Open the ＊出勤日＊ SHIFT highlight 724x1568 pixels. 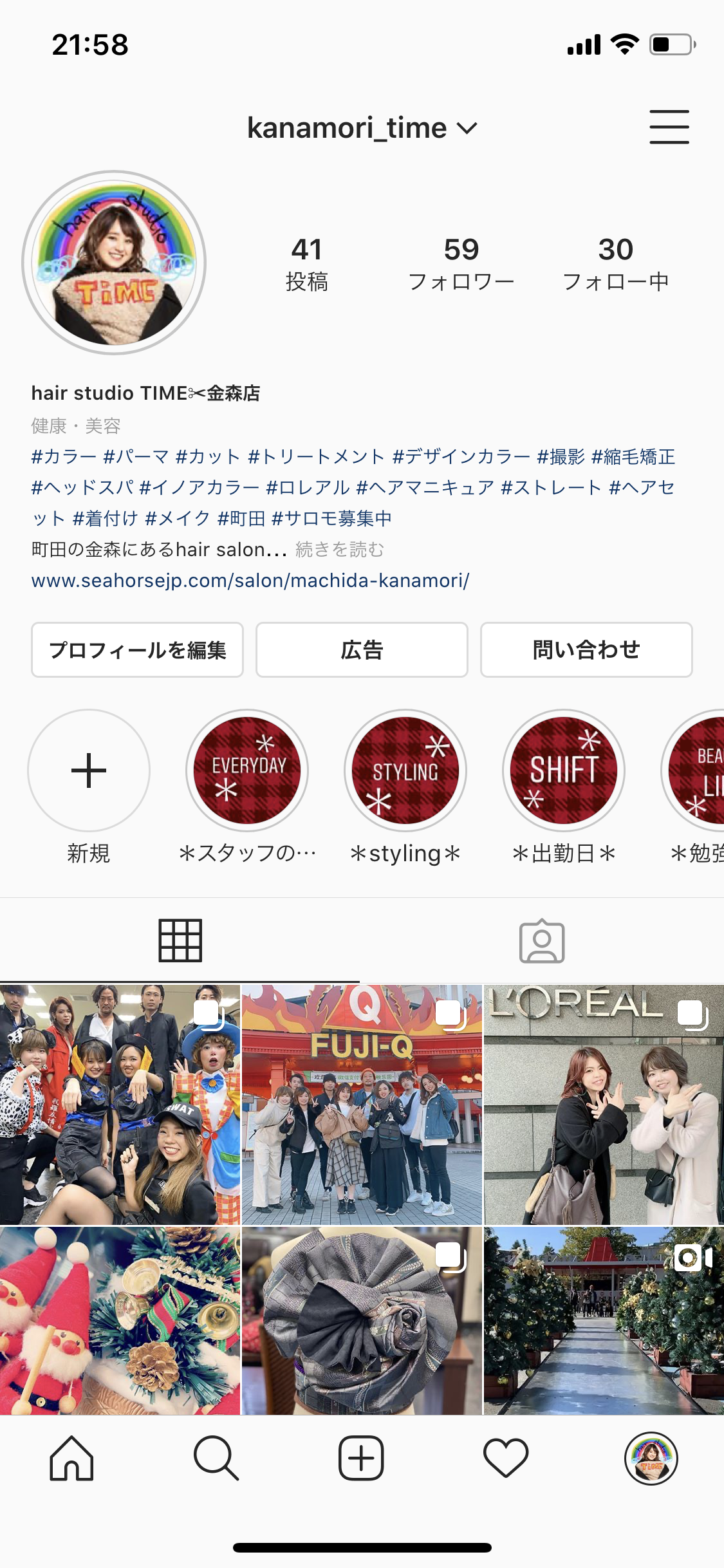[564, 770]
